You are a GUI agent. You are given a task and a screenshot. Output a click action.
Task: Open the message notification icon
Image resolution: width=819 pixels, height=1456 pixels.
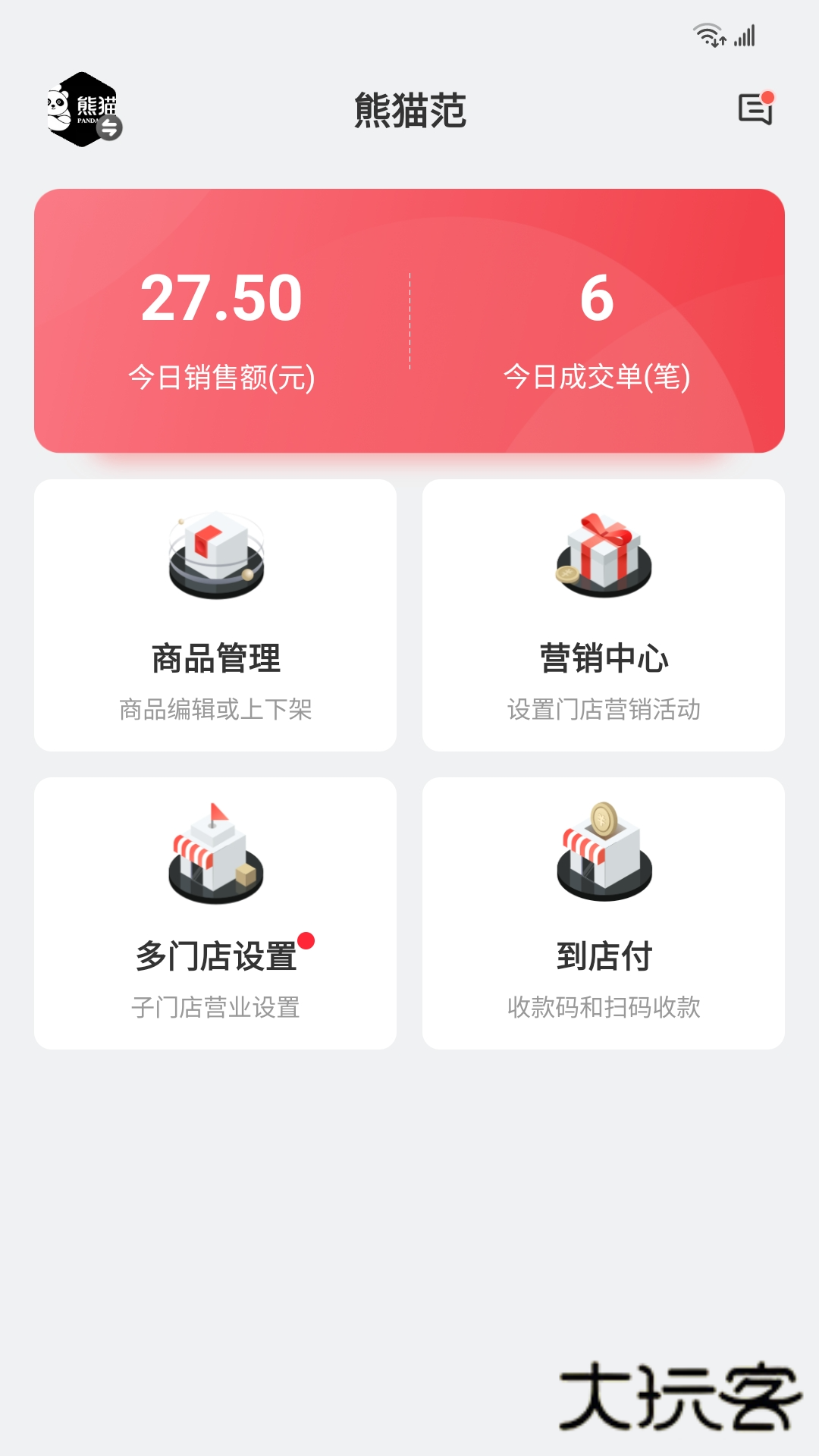point(755,108)
